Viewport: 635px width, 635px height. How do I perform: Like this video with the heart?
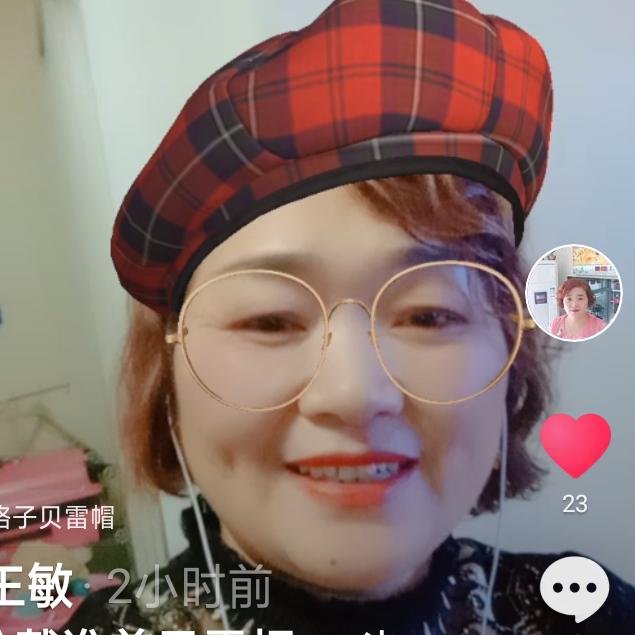[x=575, y=445]
